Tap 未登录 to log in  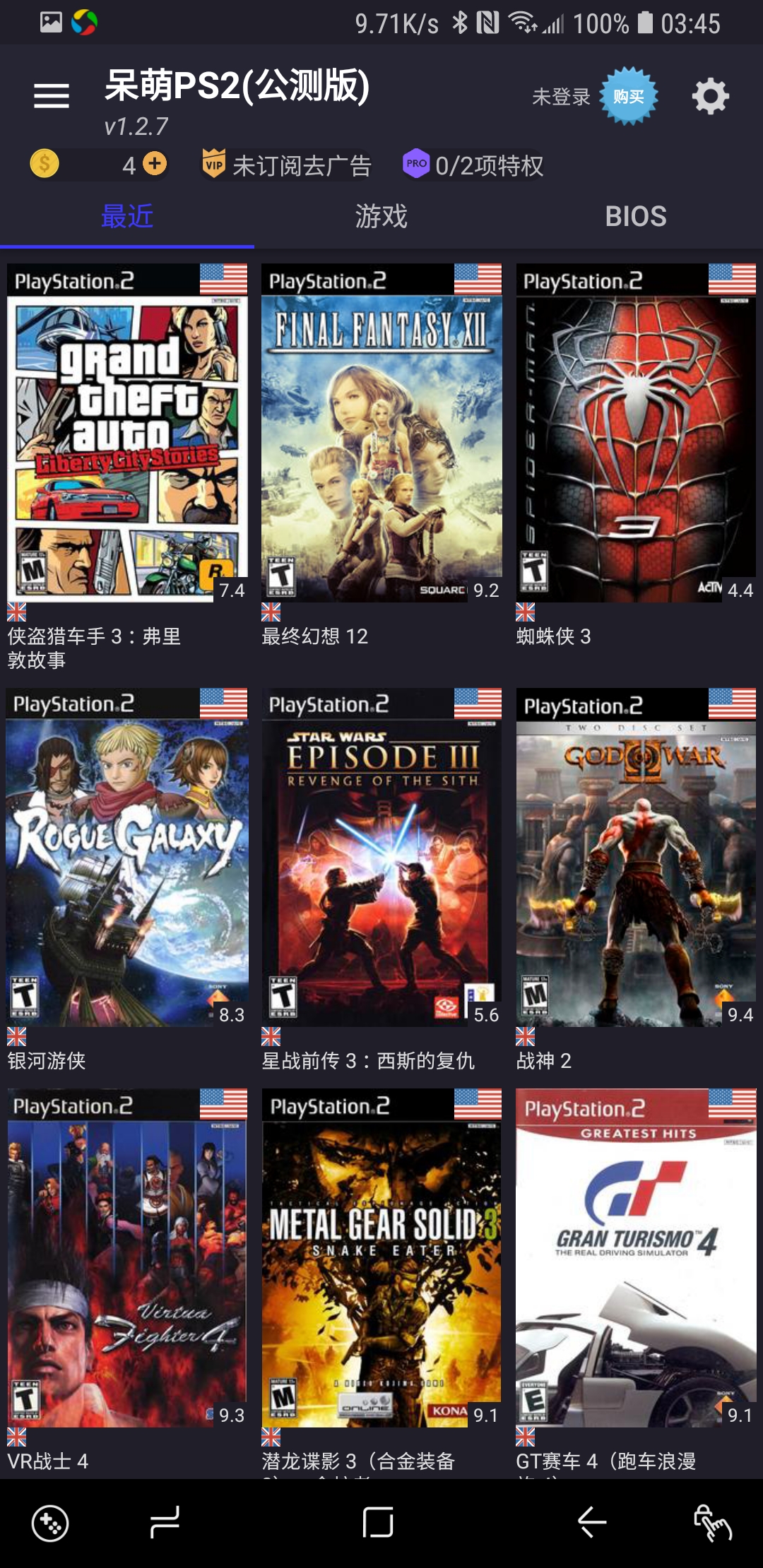[x=562, y=97]
